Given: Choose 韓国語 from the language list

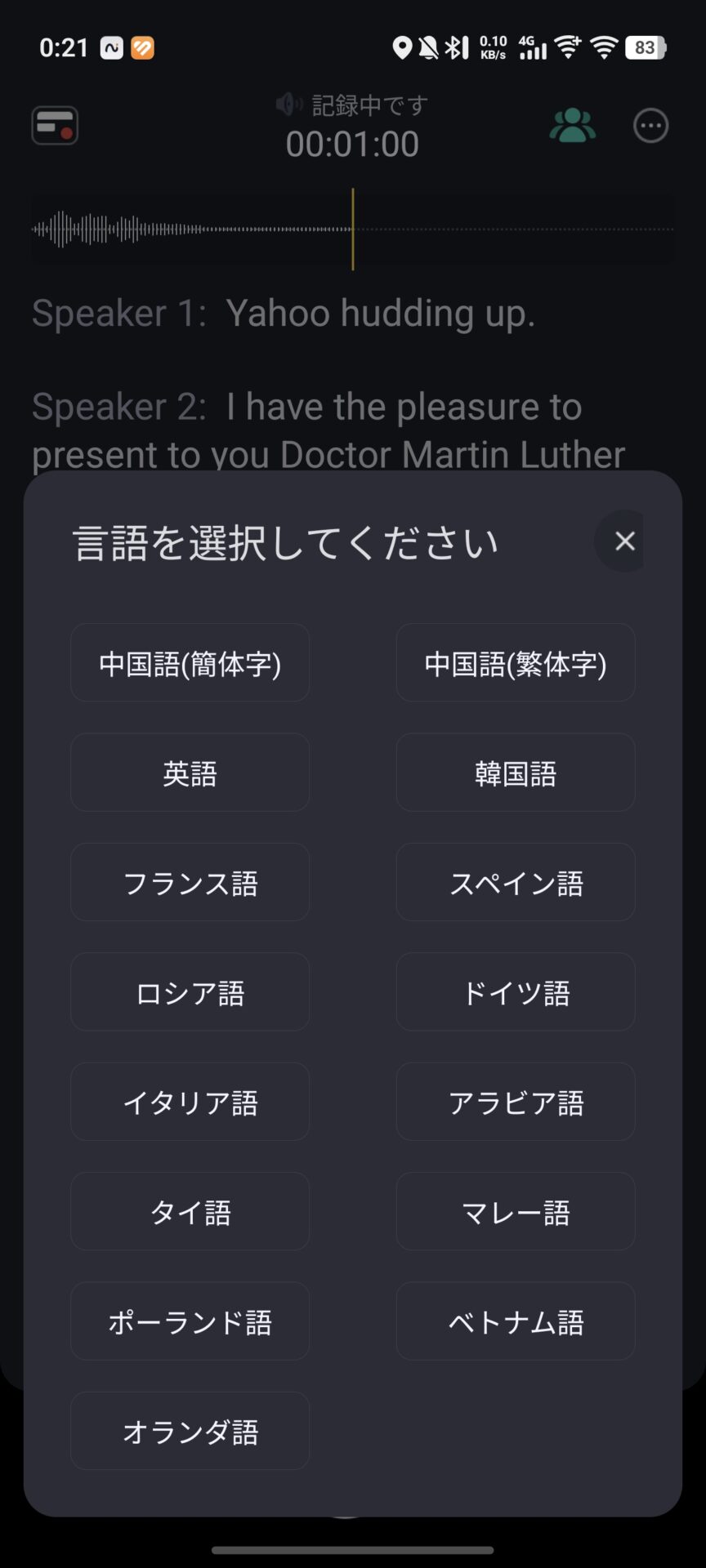Looking at the screenshot, I should (516, 772).
